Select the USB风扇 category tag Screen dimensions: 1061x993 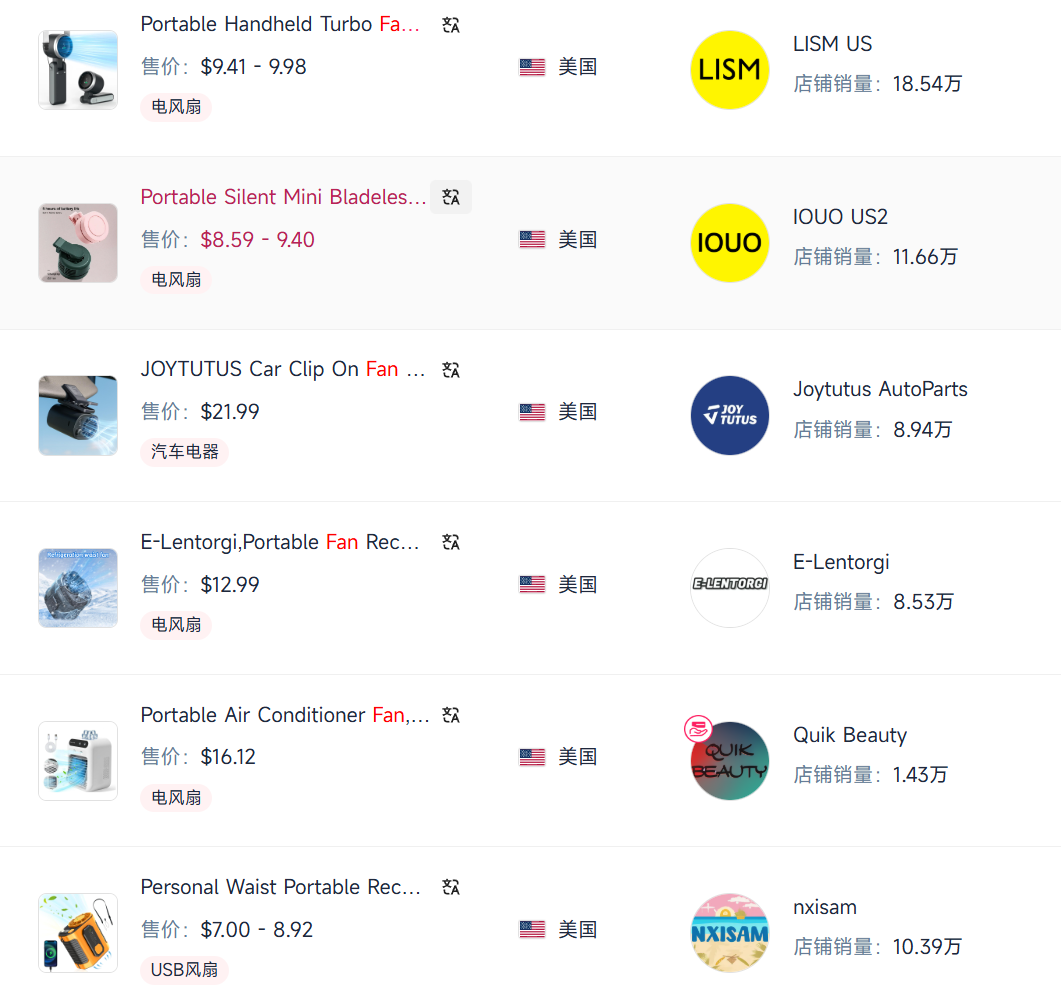pos(184,969)
